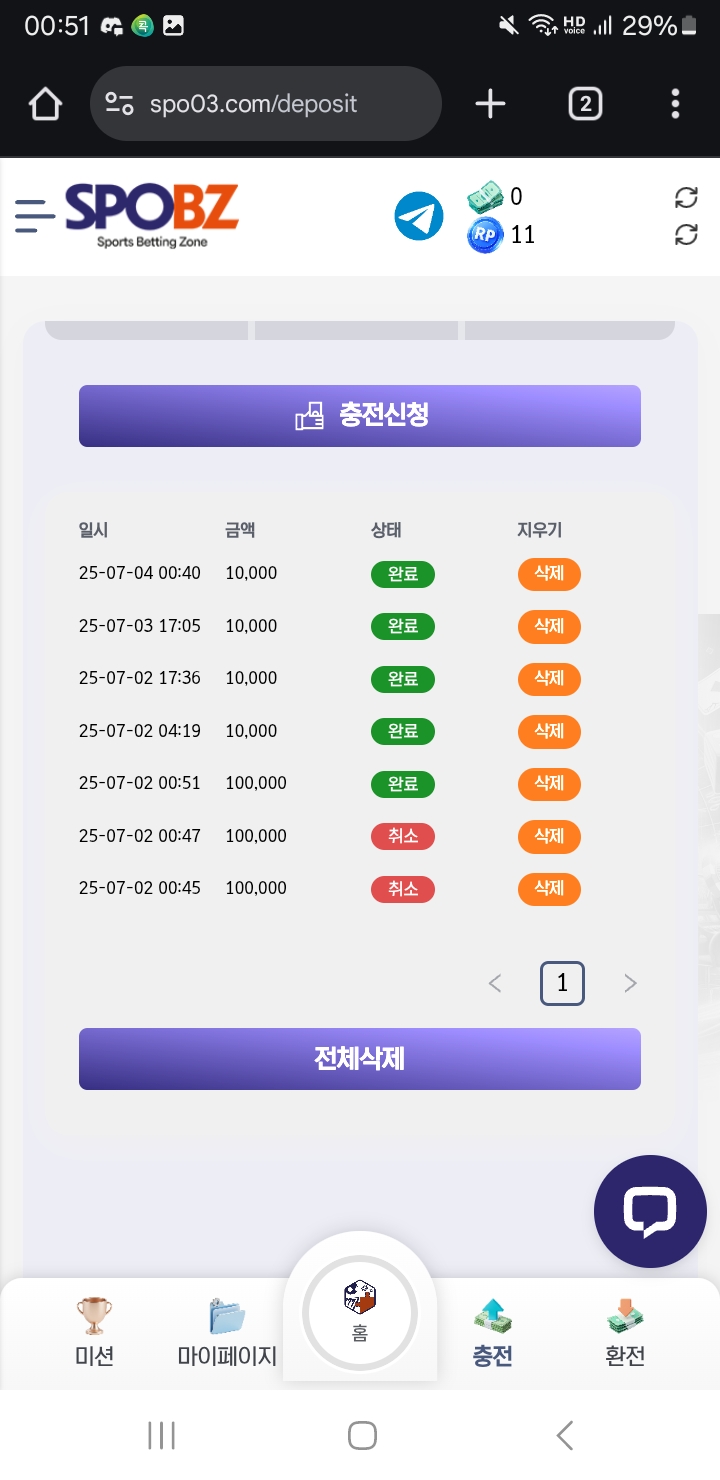This screenshot has height=1480, width=720.
Task: Remove the cancelled 25-07-02 00:47 record
Action: [549, 837]
